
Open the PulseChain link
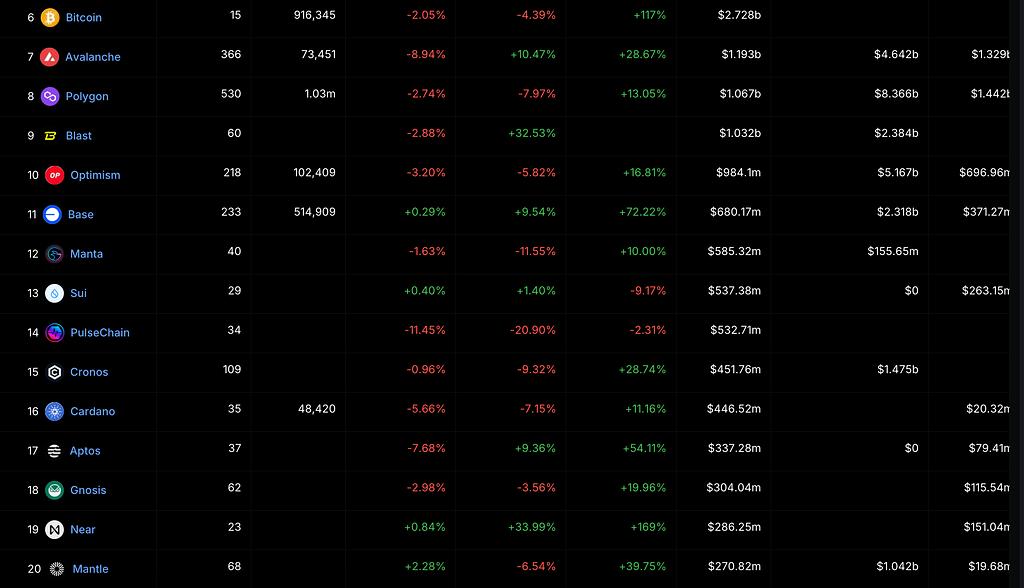[99, 333]
